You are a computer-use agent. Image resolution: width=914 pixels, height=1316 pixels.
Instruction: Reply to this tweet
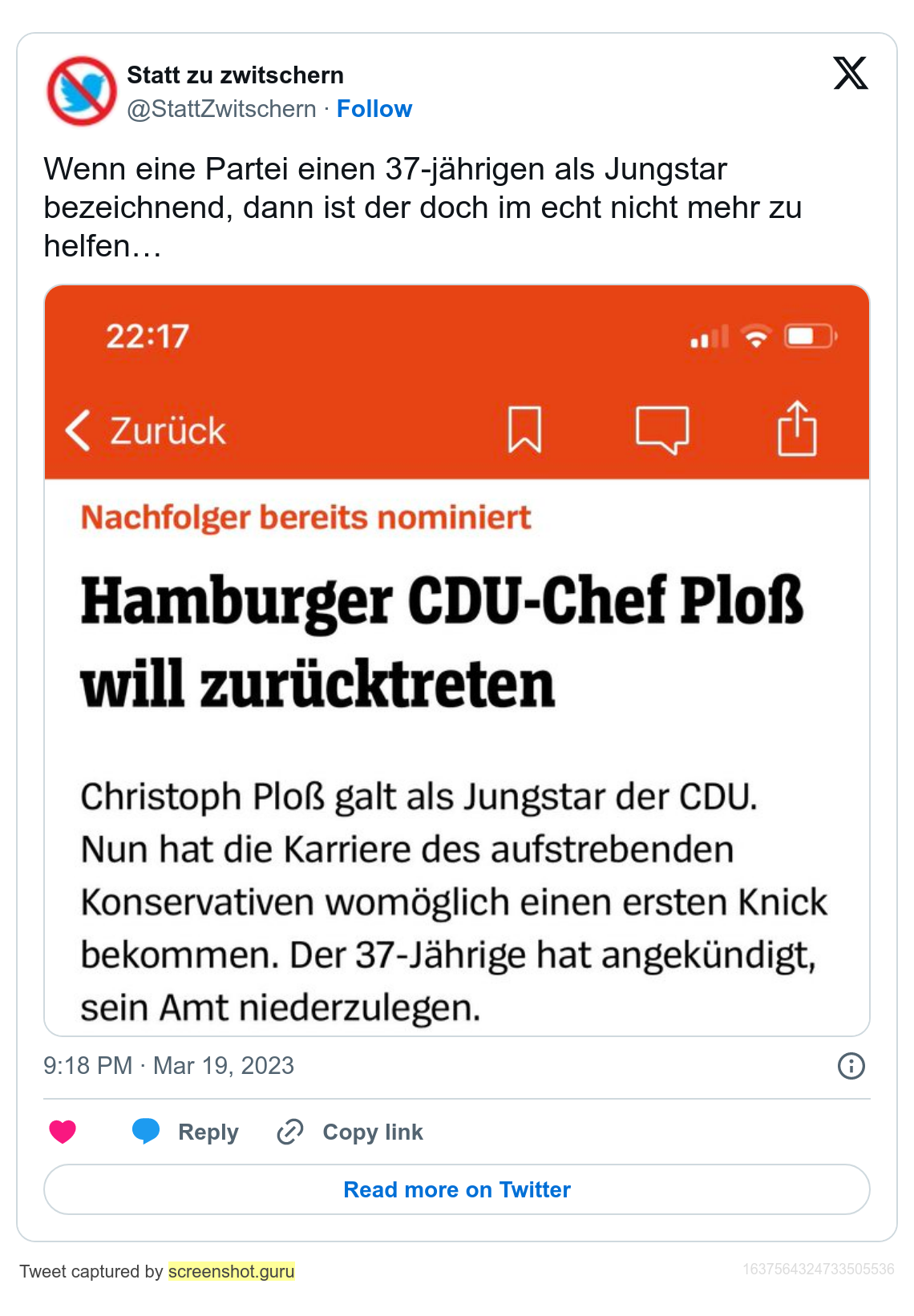tap(186, 1132)
